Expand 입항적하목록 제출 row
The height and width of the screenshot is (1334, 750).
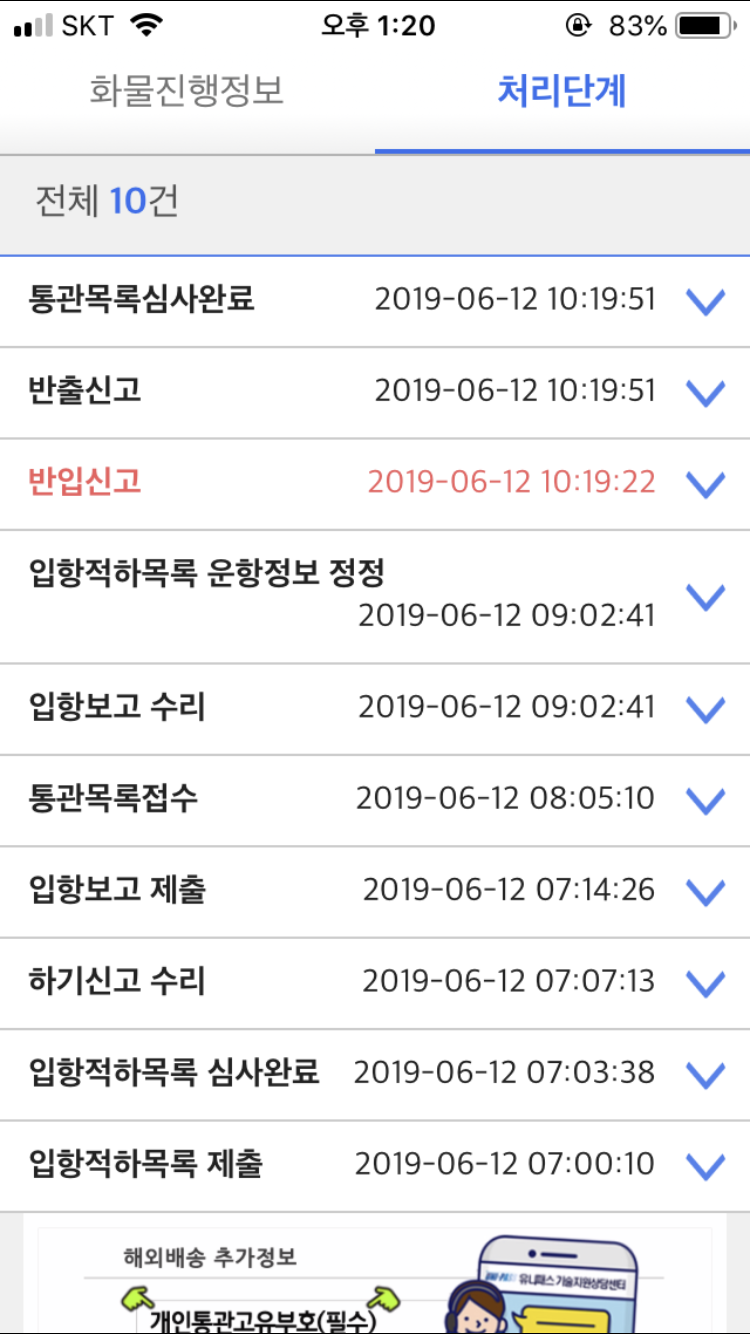[x=375, y=1166]
